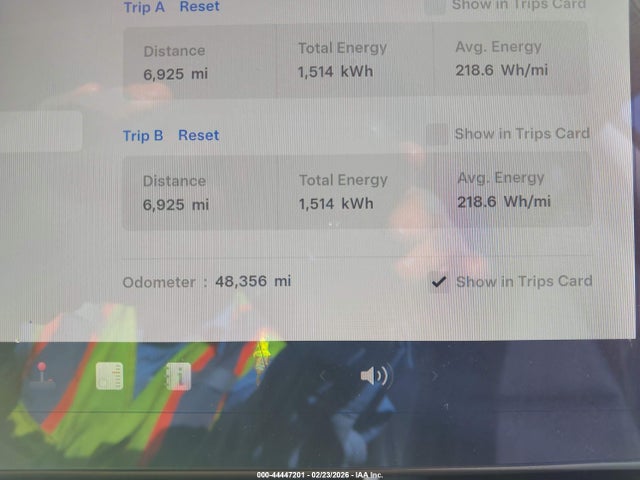The height and width of the screenshot is (480, 640).
Task: Enable Show in Trips Card for Trip B
Action: (437, 134)
